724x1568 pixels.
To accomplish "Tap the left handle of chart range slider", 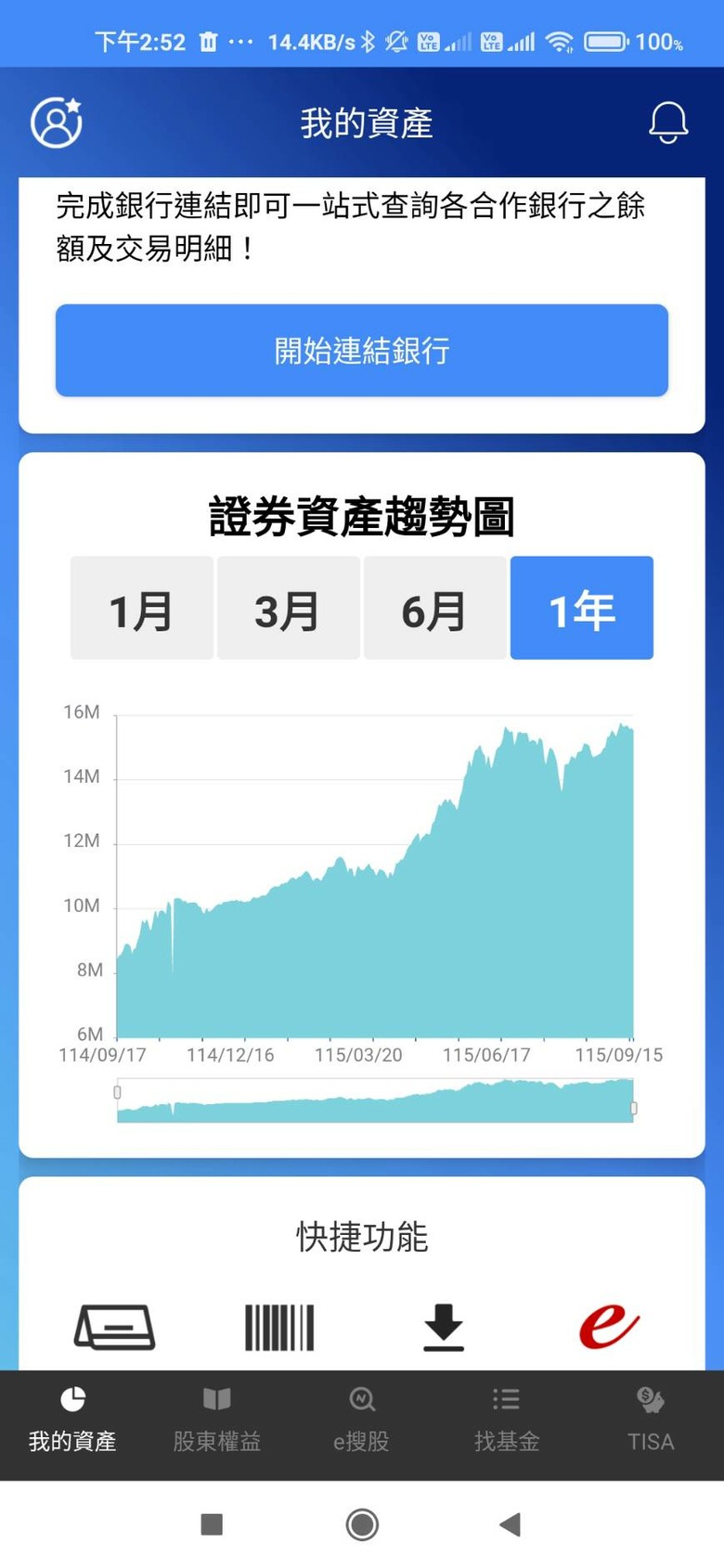I will 117,1092.
